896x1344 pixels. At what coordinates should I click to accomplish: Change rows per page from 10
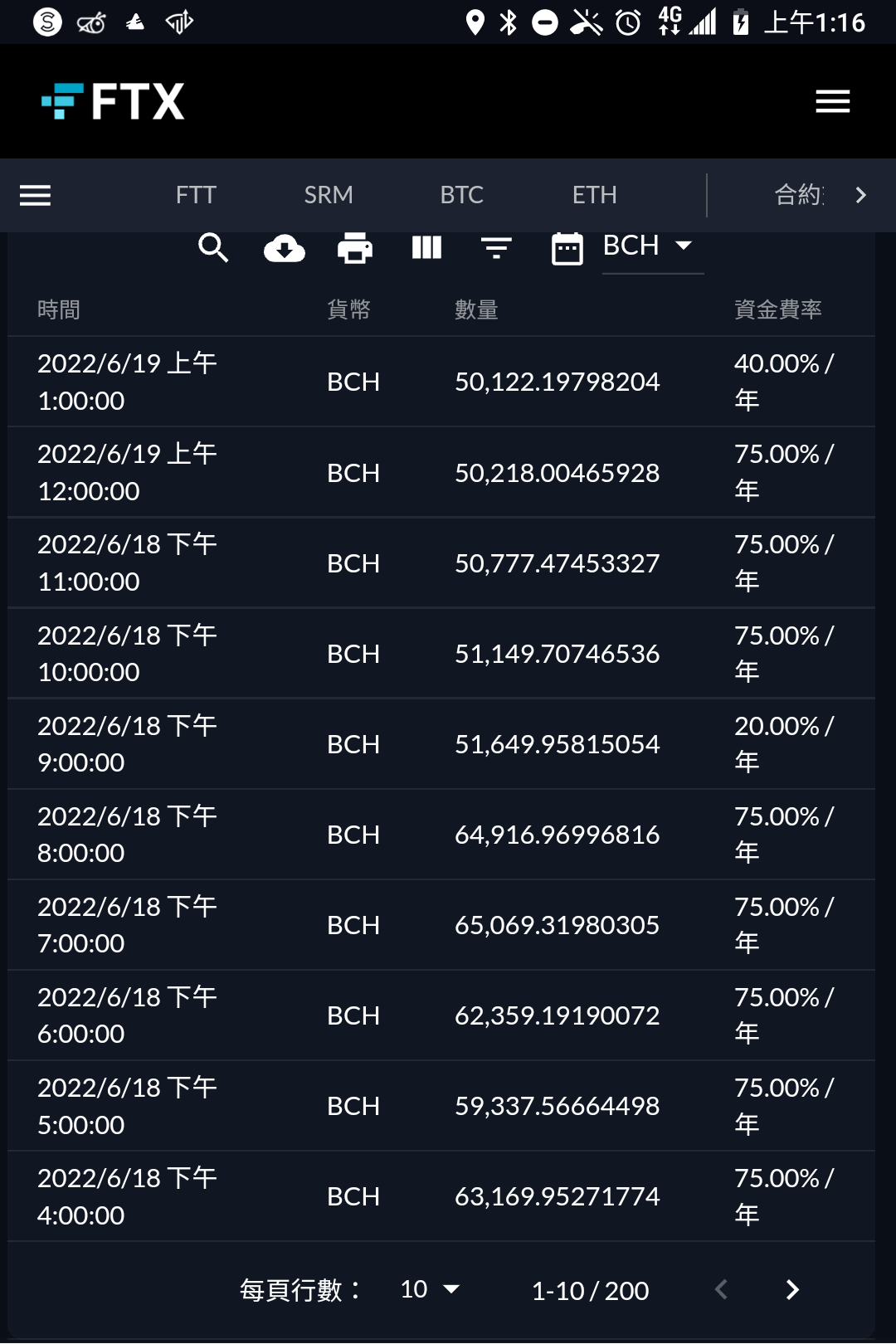click(430, 1289)
